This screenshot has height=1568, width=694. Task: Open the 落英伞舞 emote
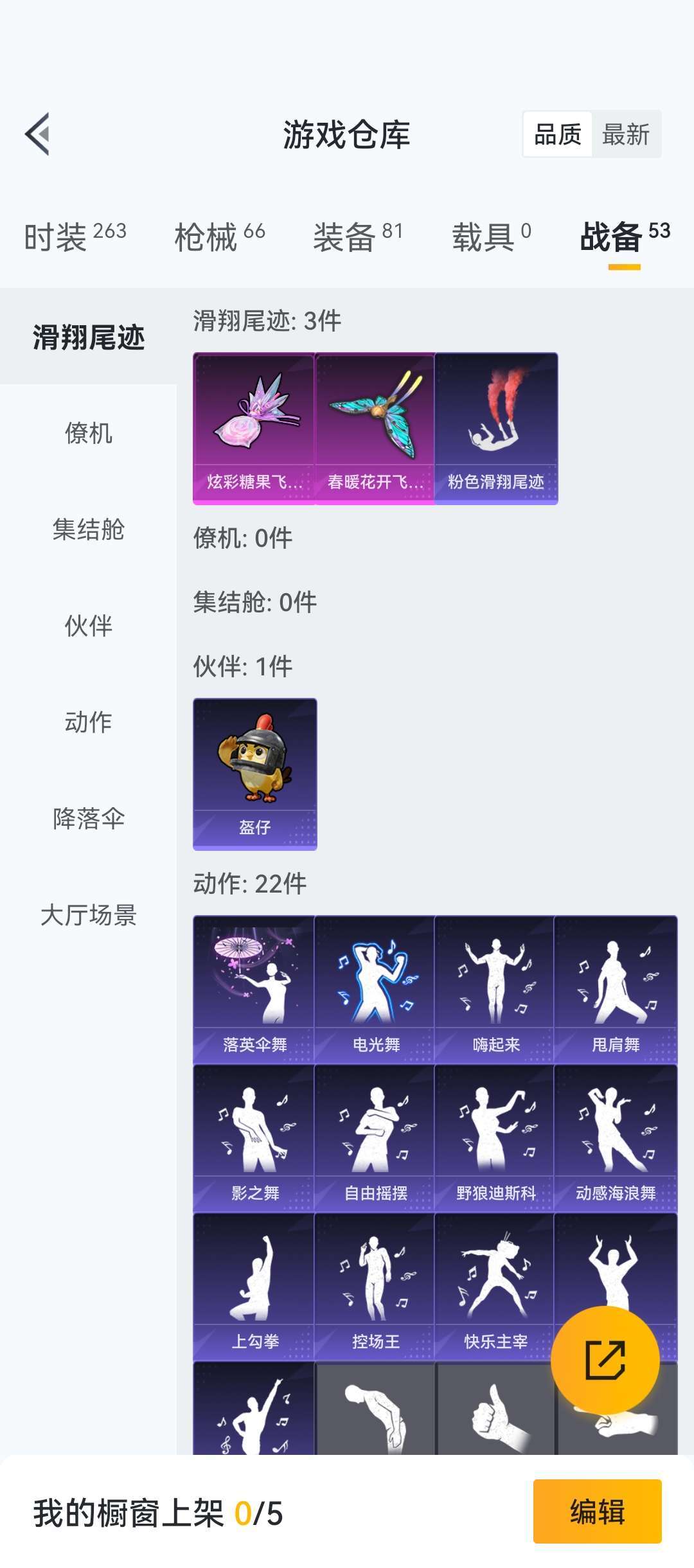(254, 990)
